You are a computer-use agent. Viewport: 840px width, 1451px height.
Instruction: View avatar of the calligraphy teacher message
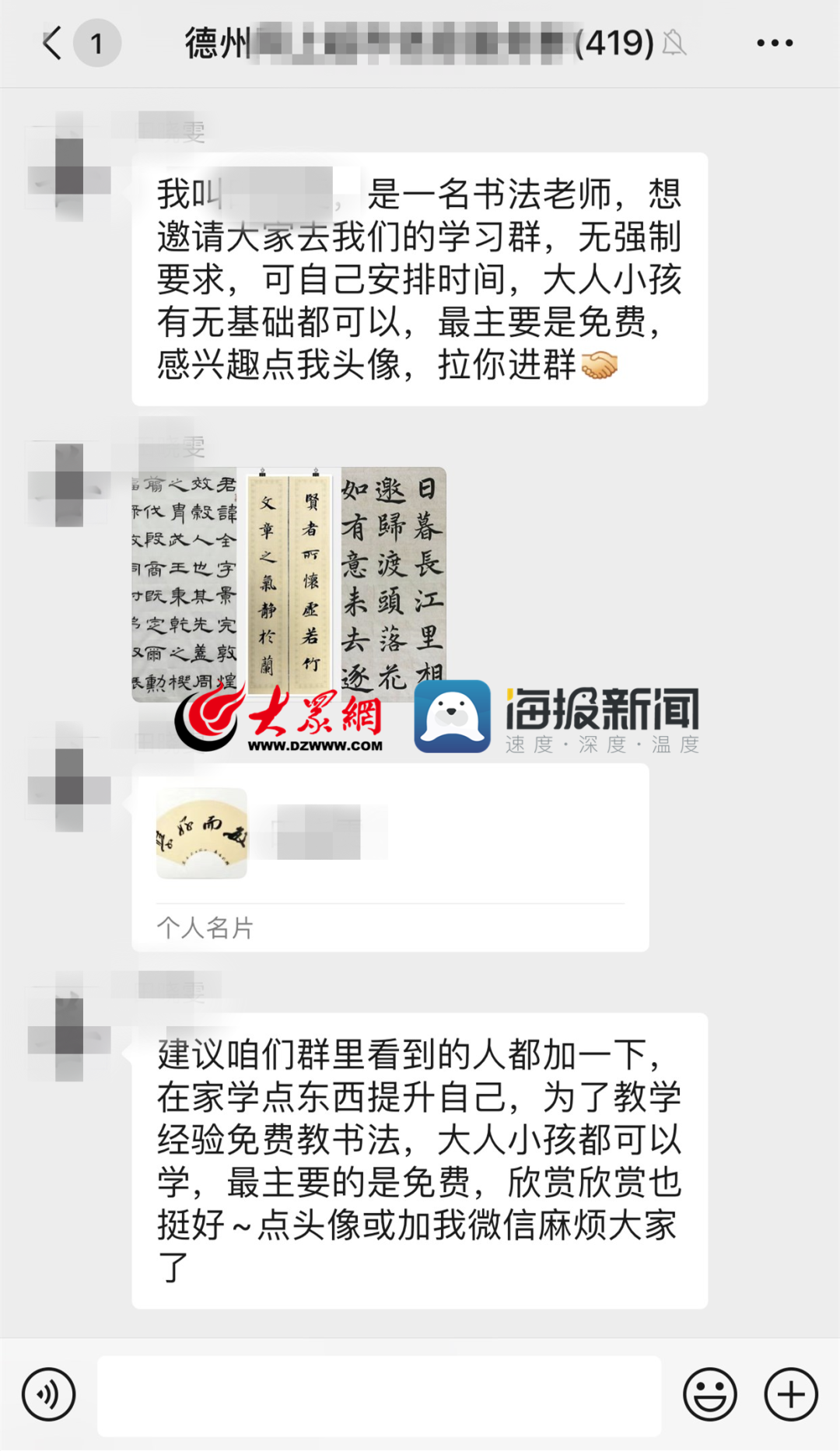68,166
